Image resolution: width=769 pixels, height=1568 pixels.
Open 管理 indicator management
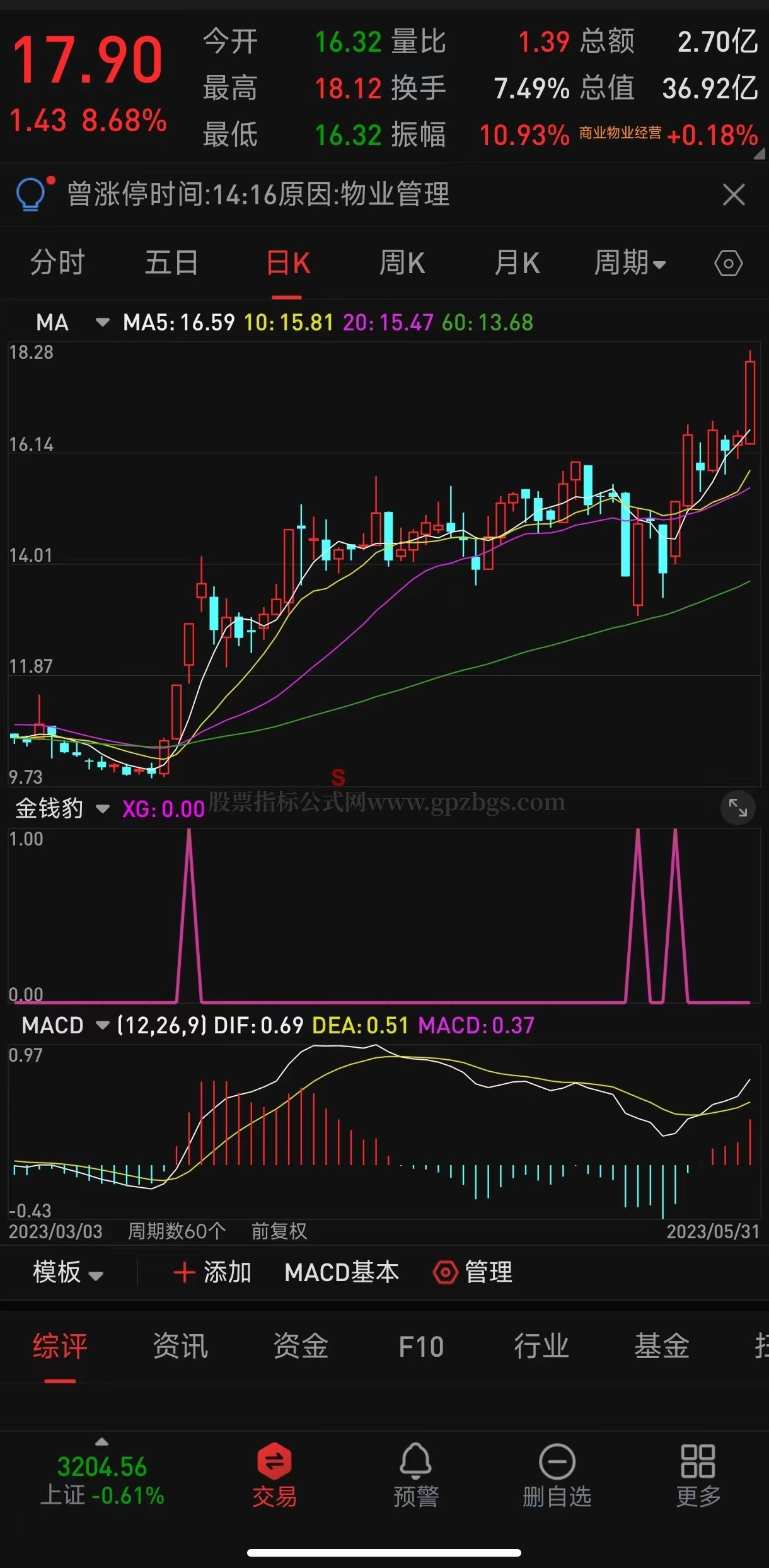click(x=473, y=1273)
